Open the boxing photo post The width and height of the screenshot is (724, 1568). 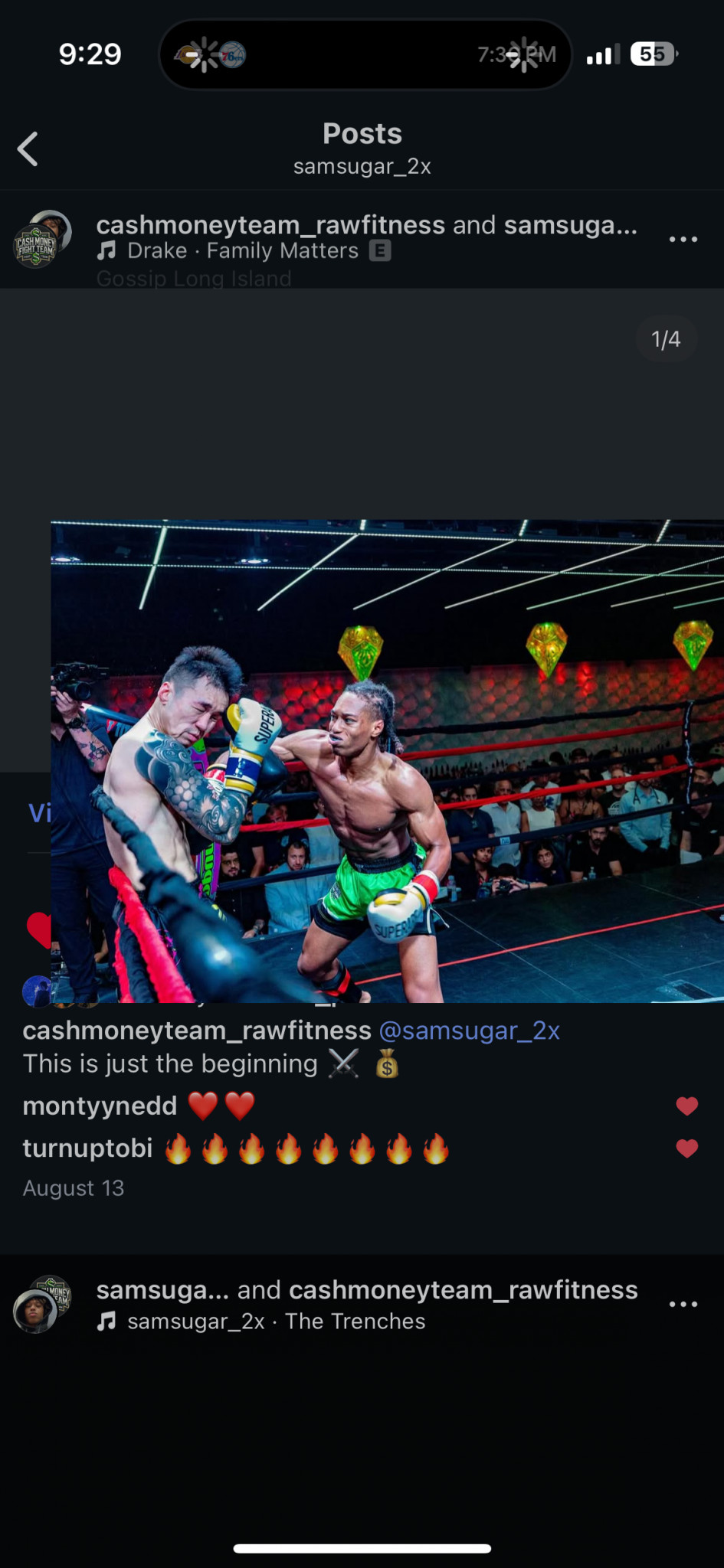pos(387,761)
